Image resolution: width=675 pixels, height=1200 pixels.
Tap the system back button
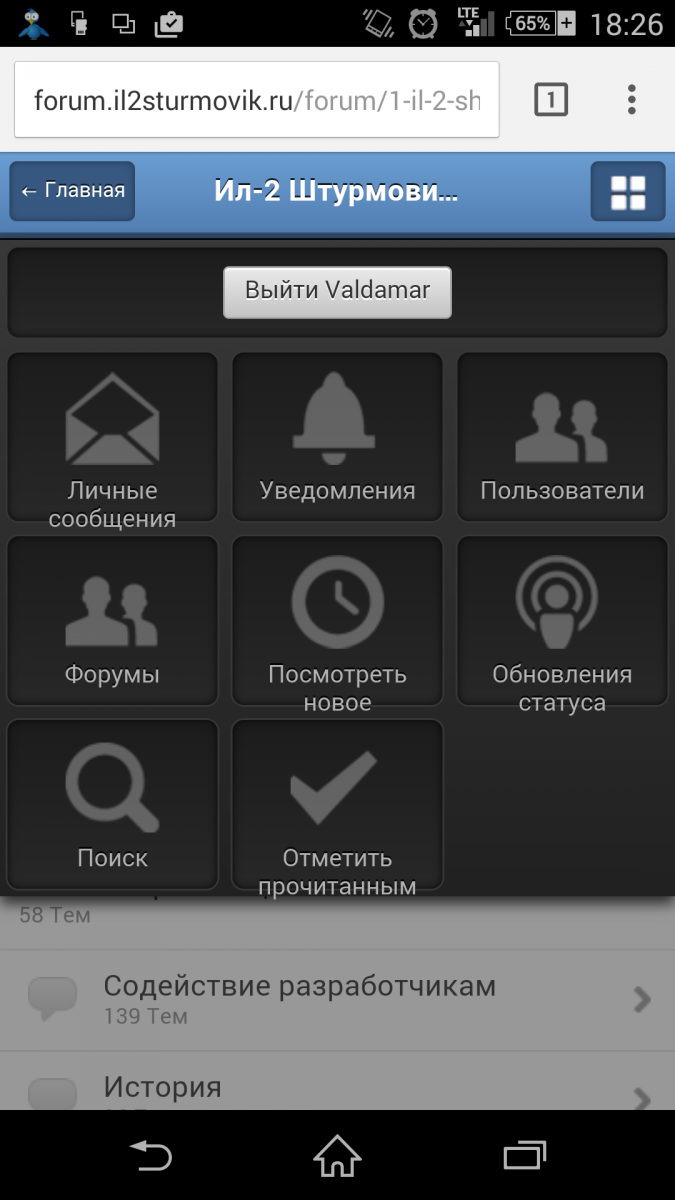click(x=151, y=1156)
